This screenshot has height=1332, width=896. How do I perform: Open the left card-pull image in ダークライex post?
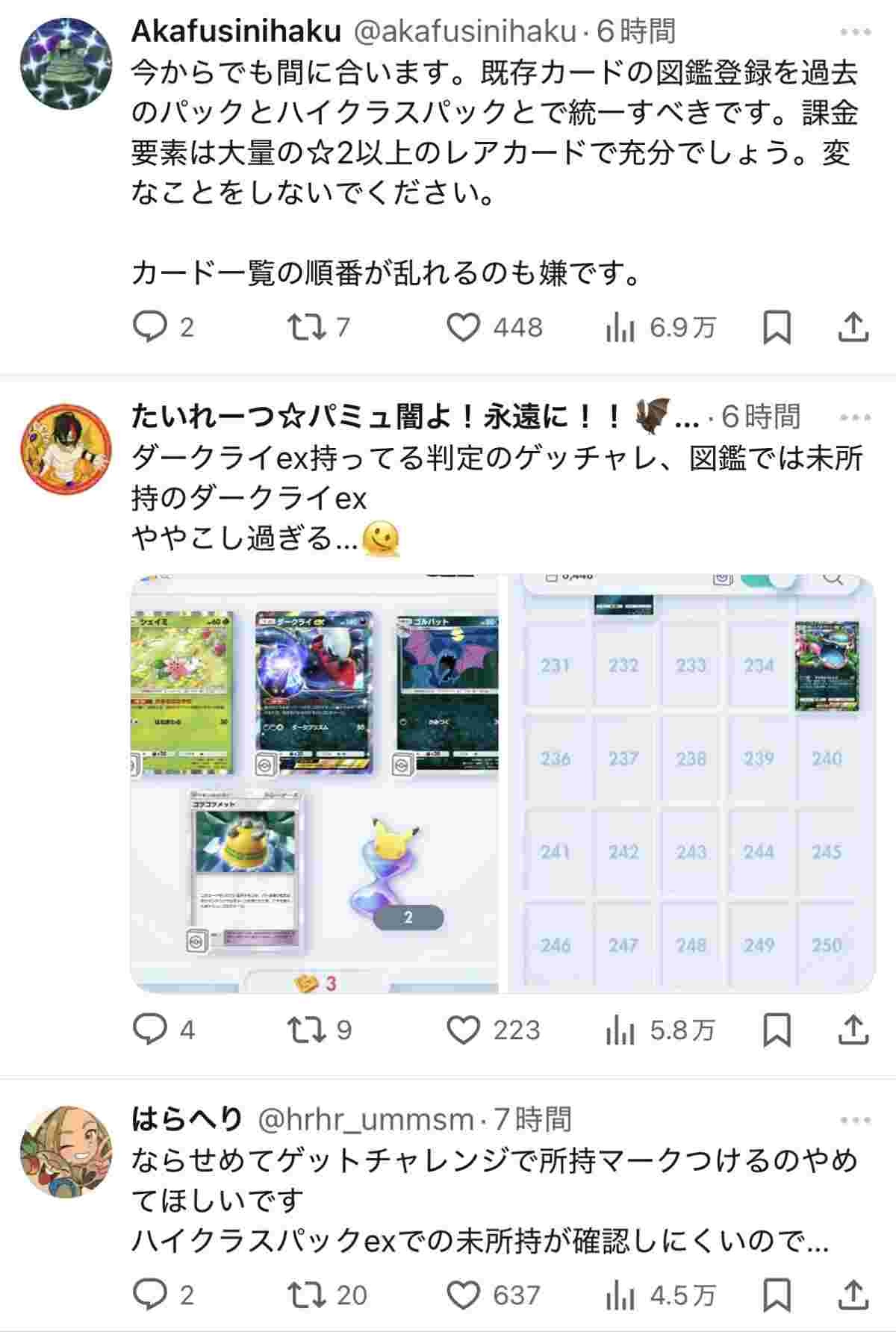tap(314, 783)
